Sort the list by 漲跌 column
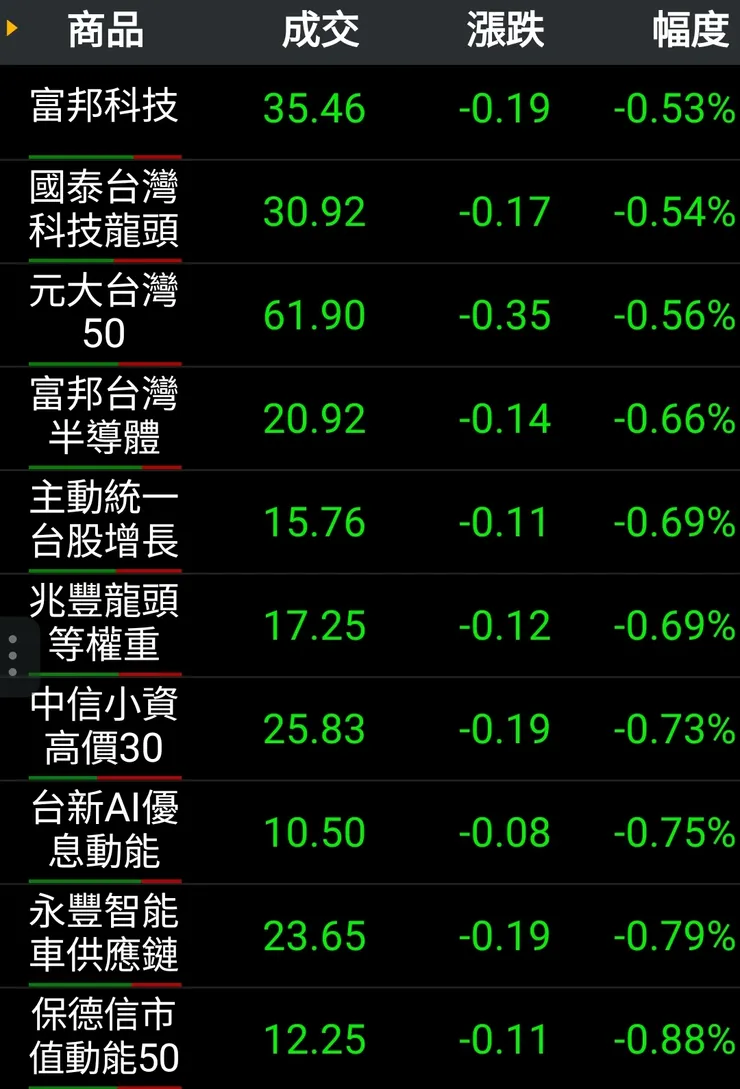This screenshot has height=1089, width=740. point(505,30)
